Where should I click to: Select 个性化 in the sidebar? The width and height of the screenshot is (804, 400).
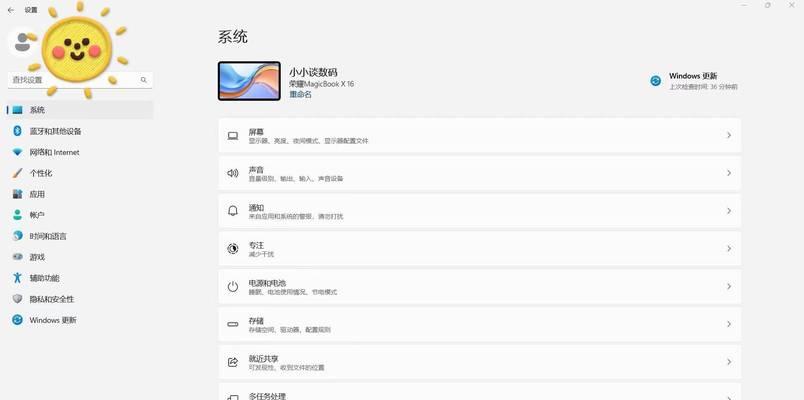point(41,173)
